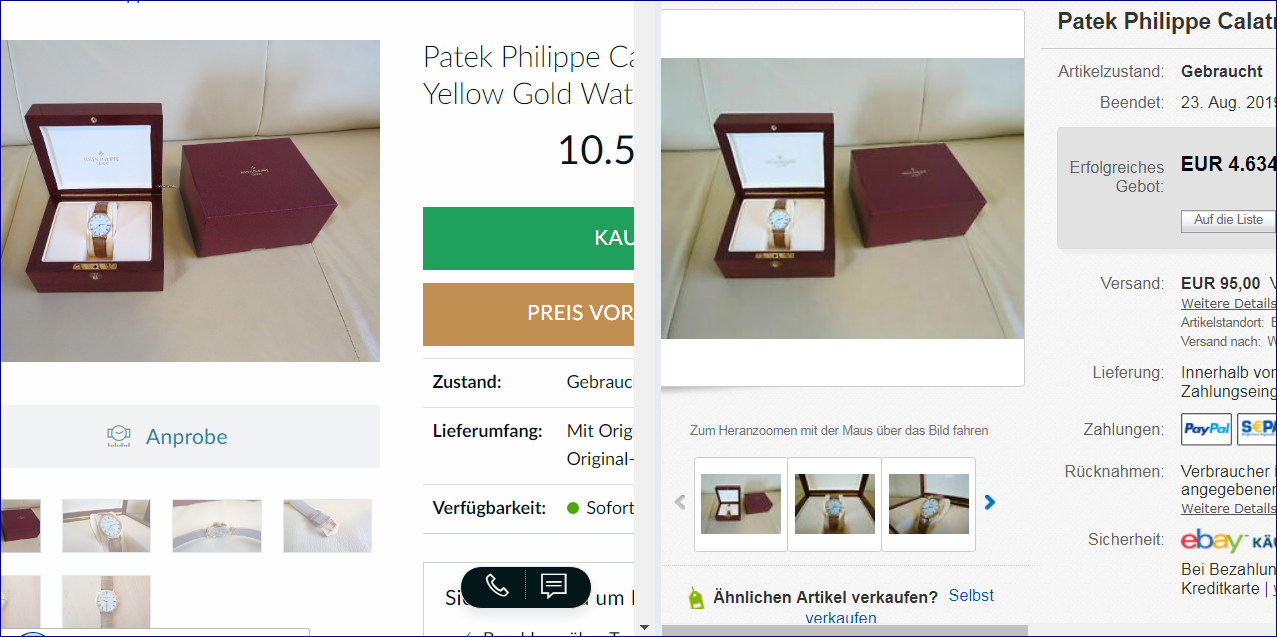
Task: Tap the Auf die Liste button
Action: [1228, 220]
